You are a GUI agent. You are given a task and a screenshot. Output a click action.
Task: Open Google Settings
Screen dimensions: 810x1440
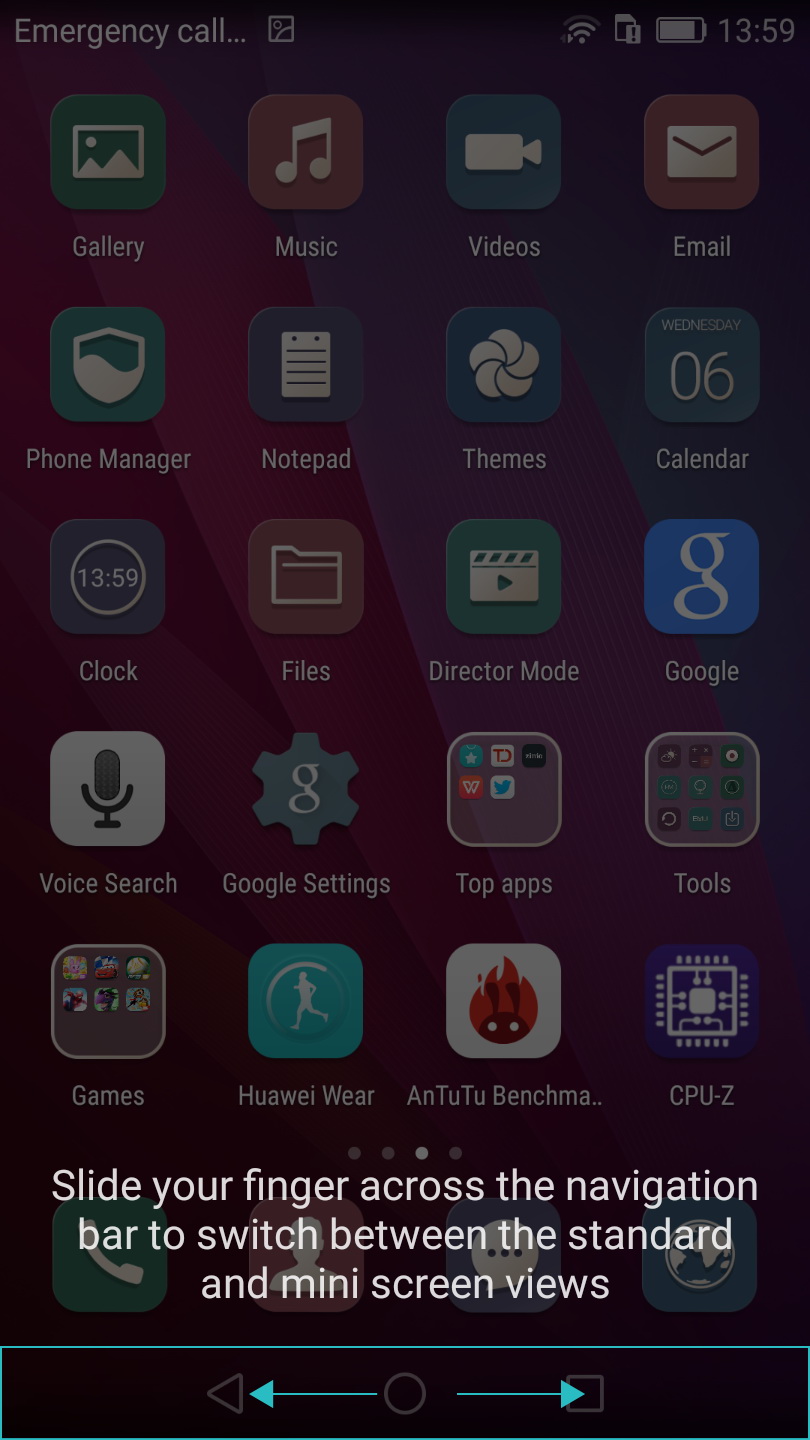[306, 789]
